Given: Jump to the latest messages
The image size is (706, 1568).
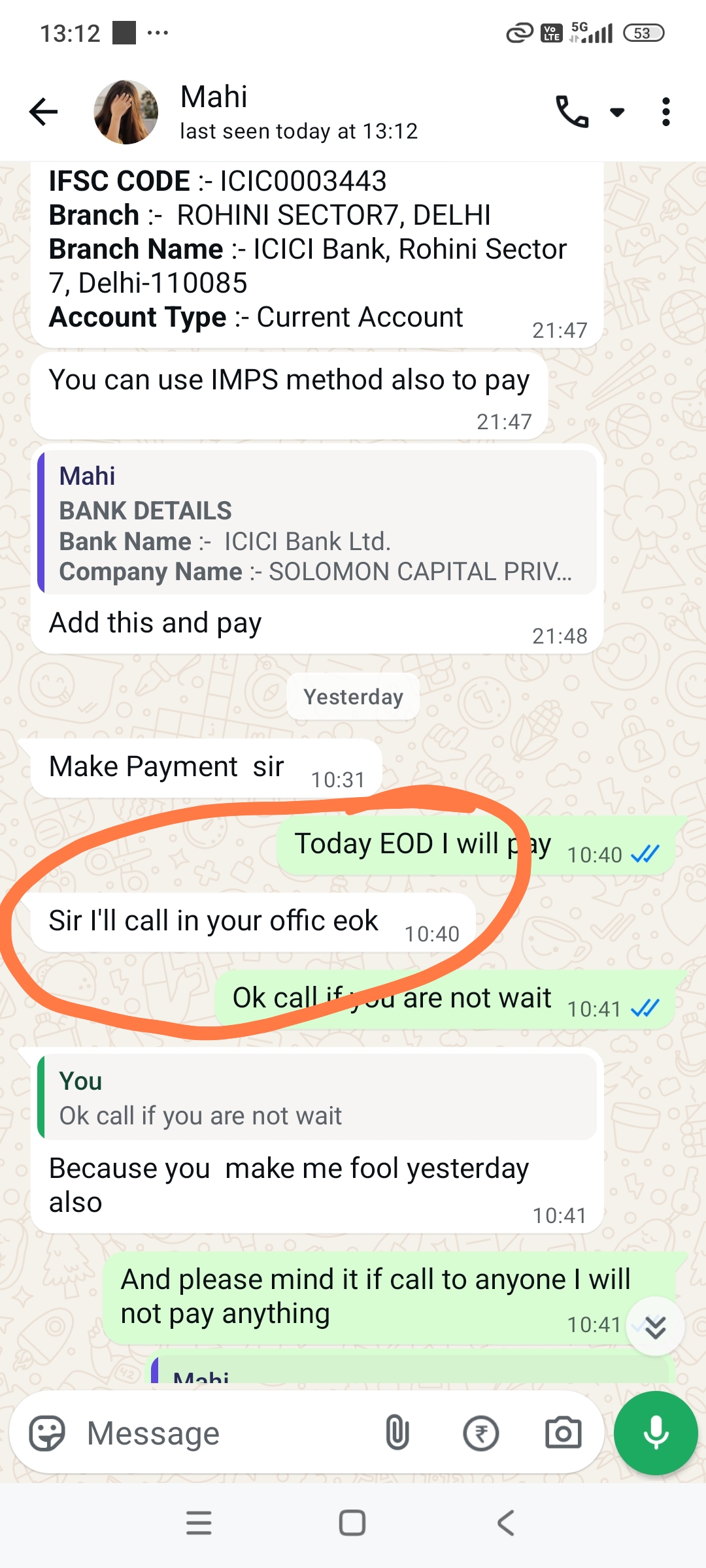Looking at the screenshot, I should coord(655,1326).
